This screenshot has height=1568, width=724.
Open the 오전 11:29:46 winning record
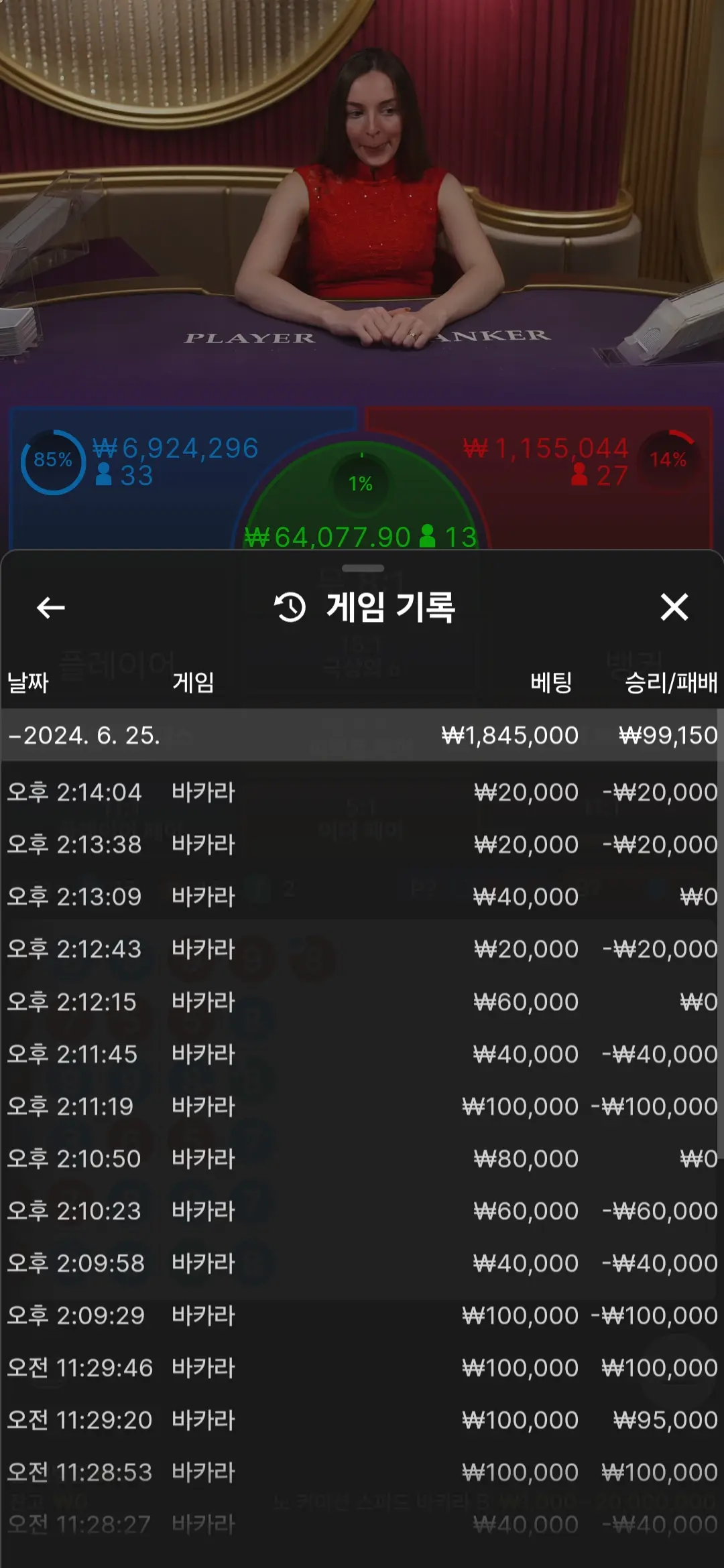coord(361,1368)
